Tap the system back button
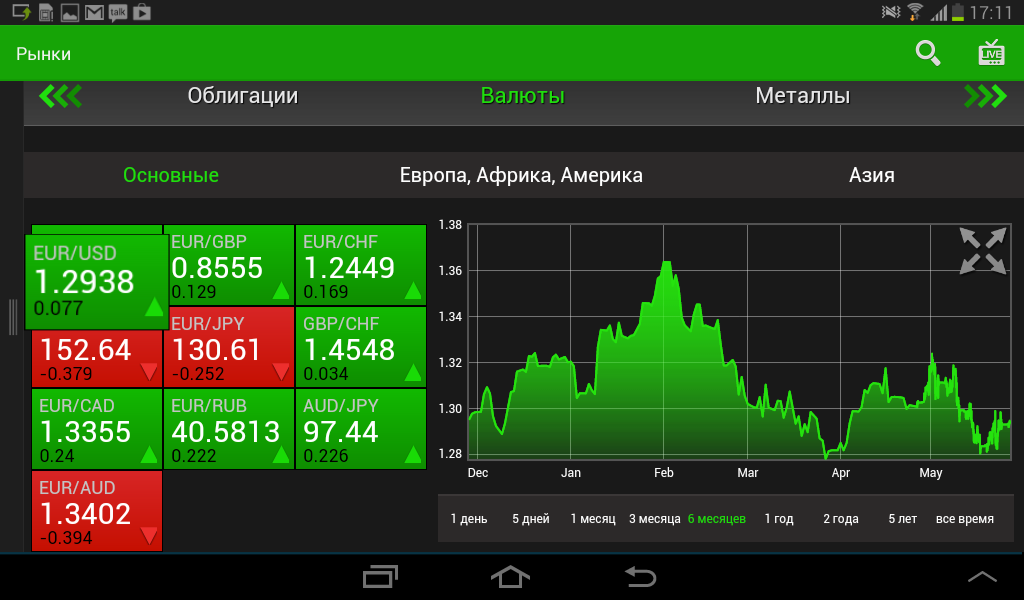1024x600 pixels. click(x=640, y=576)
